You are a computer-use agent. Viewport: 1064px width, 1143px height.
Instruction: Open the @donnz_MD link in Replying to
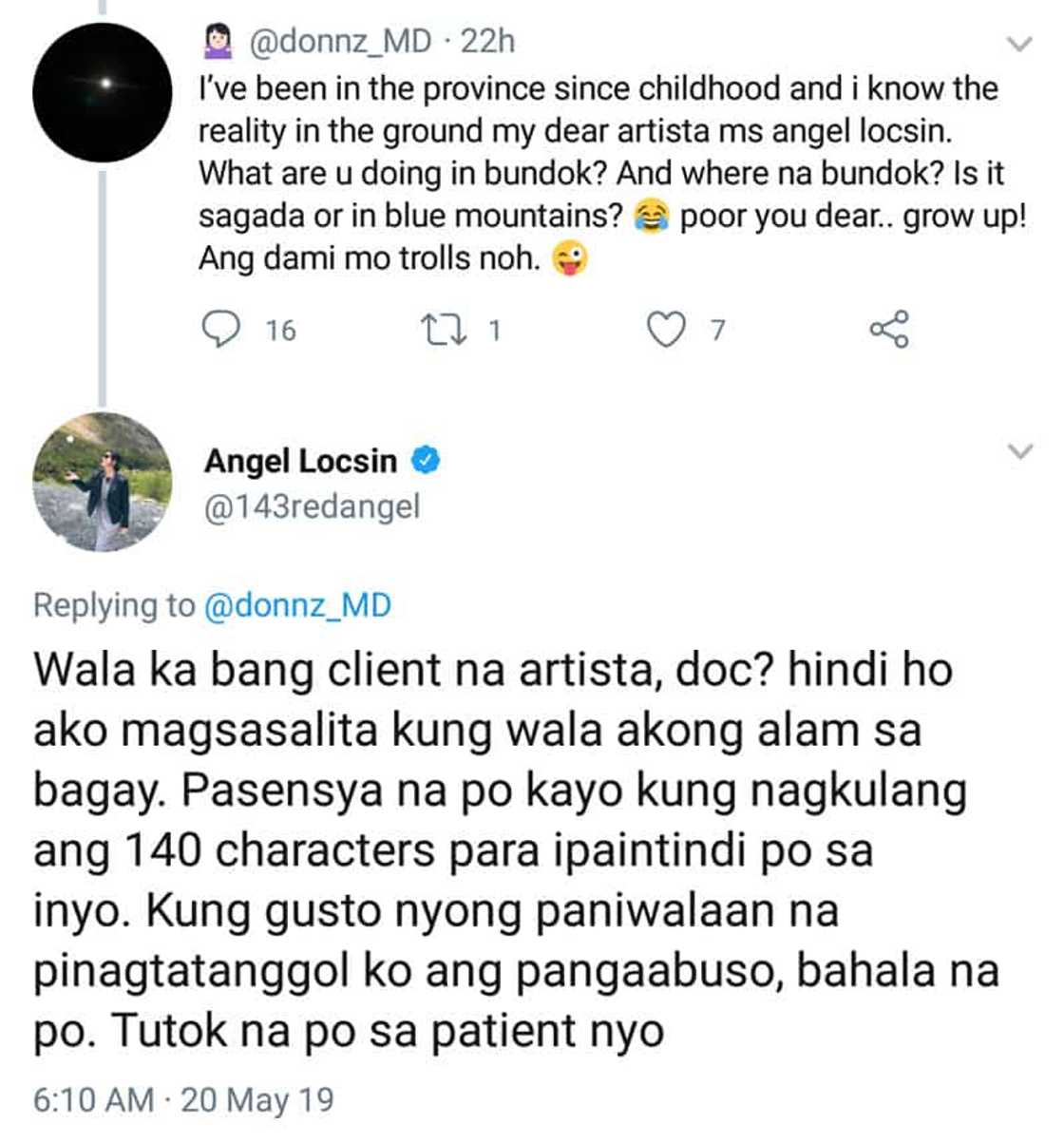pyautogui.click(x=297, y=605)
